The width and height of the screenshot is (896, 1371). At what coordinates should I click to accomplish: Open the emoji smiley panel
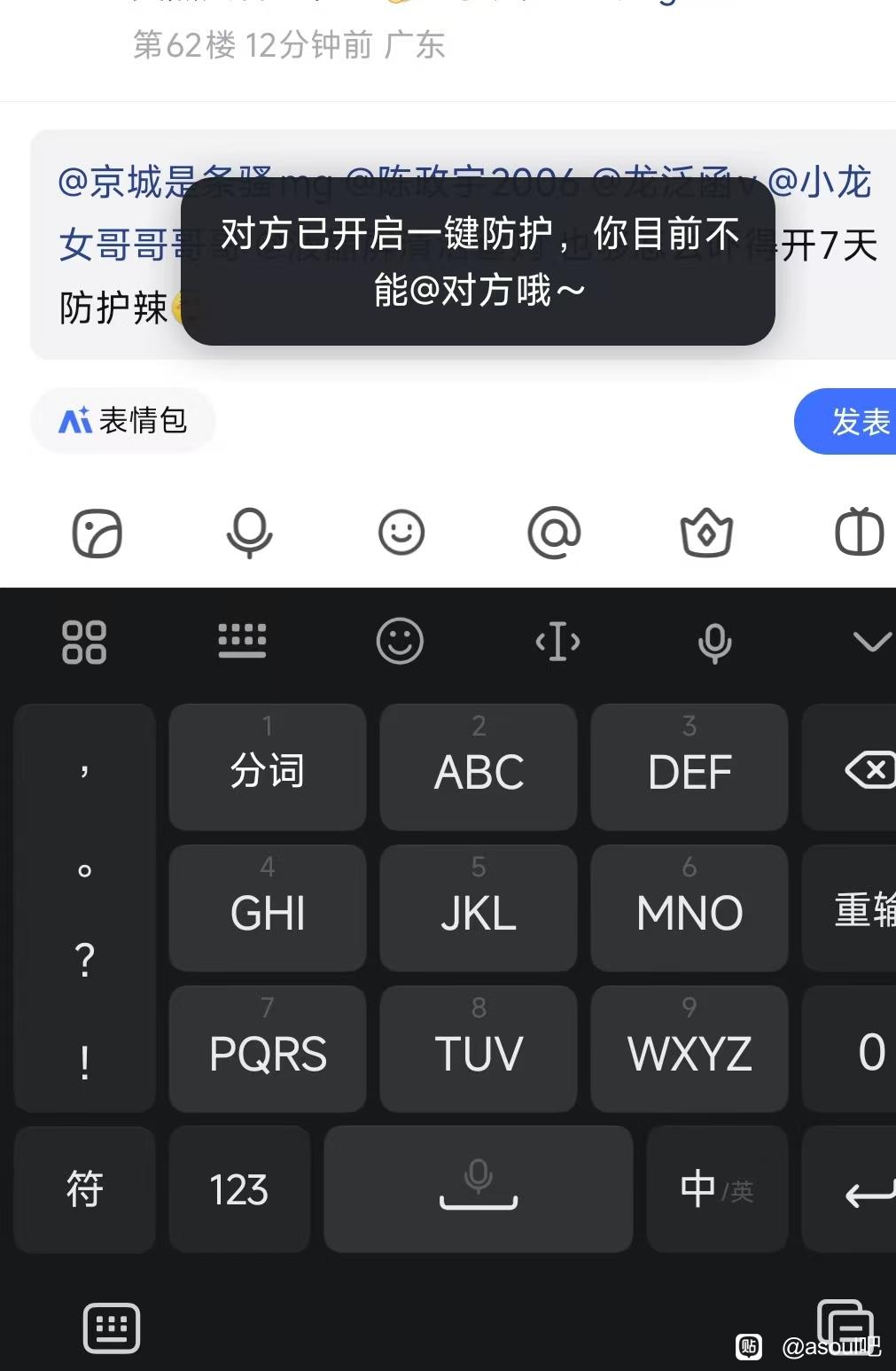pyautogui.click(x=401, y=533)
